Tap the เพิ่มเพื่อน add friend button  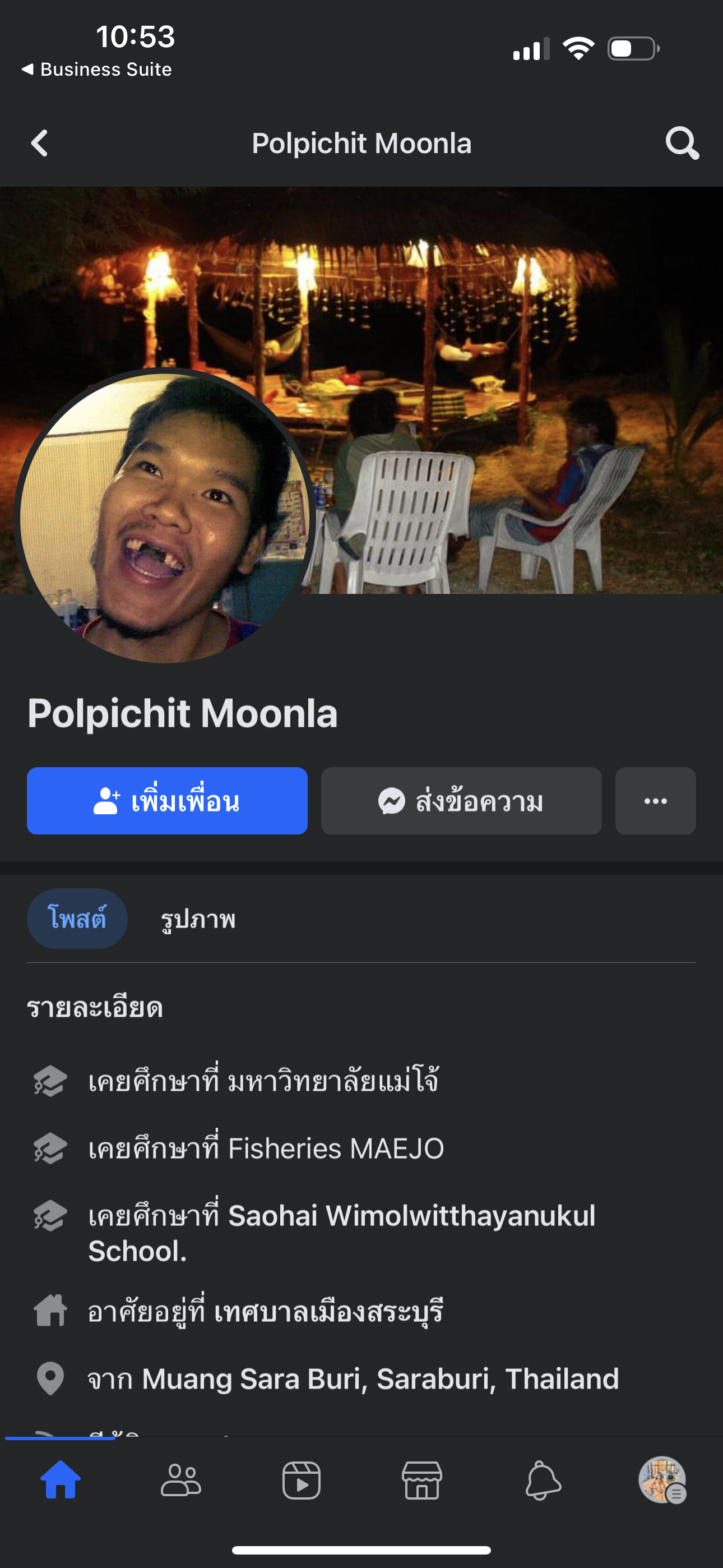(167, 800)
